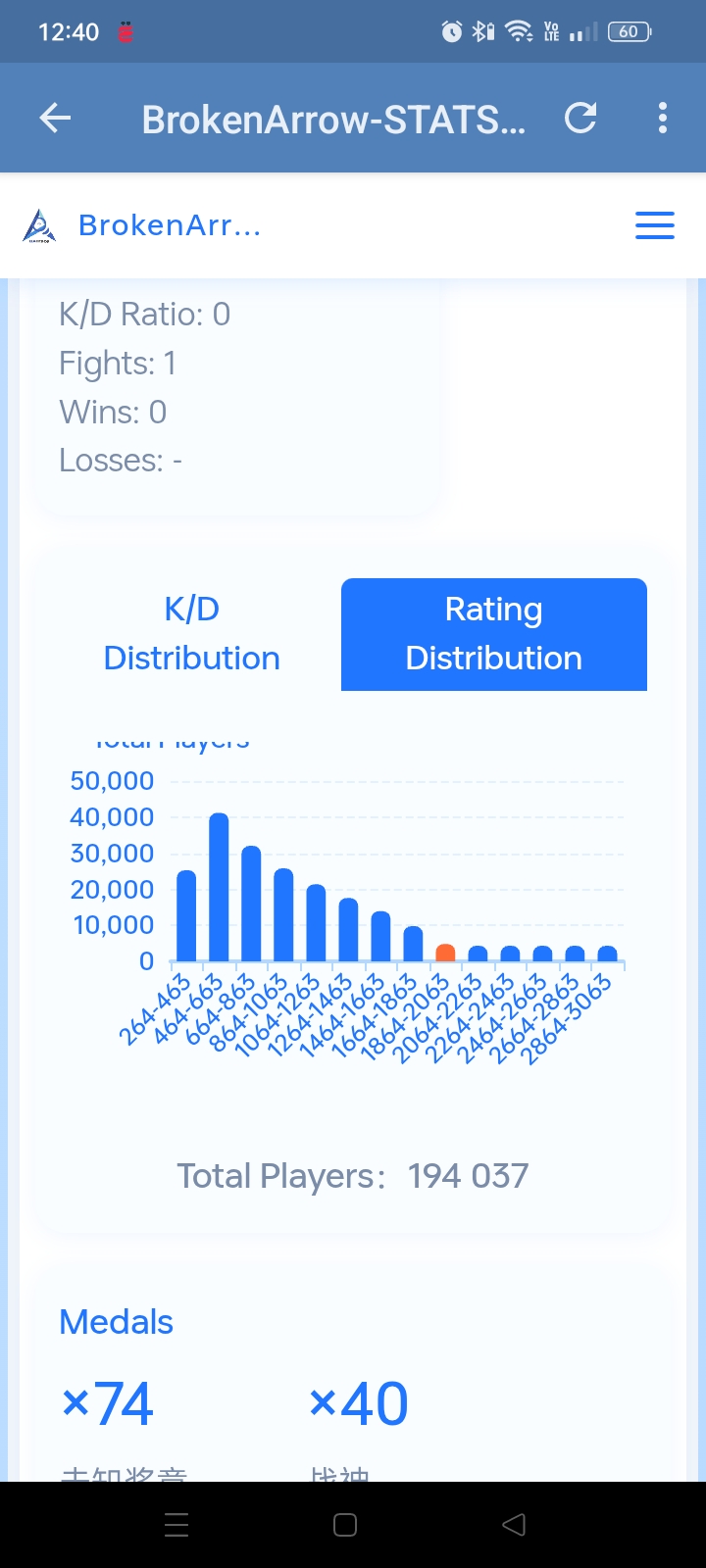This screenshot has width=706, height=1568.
Task: Switch to the K/D Distribution tab
Action: click(x=192, y=634)
